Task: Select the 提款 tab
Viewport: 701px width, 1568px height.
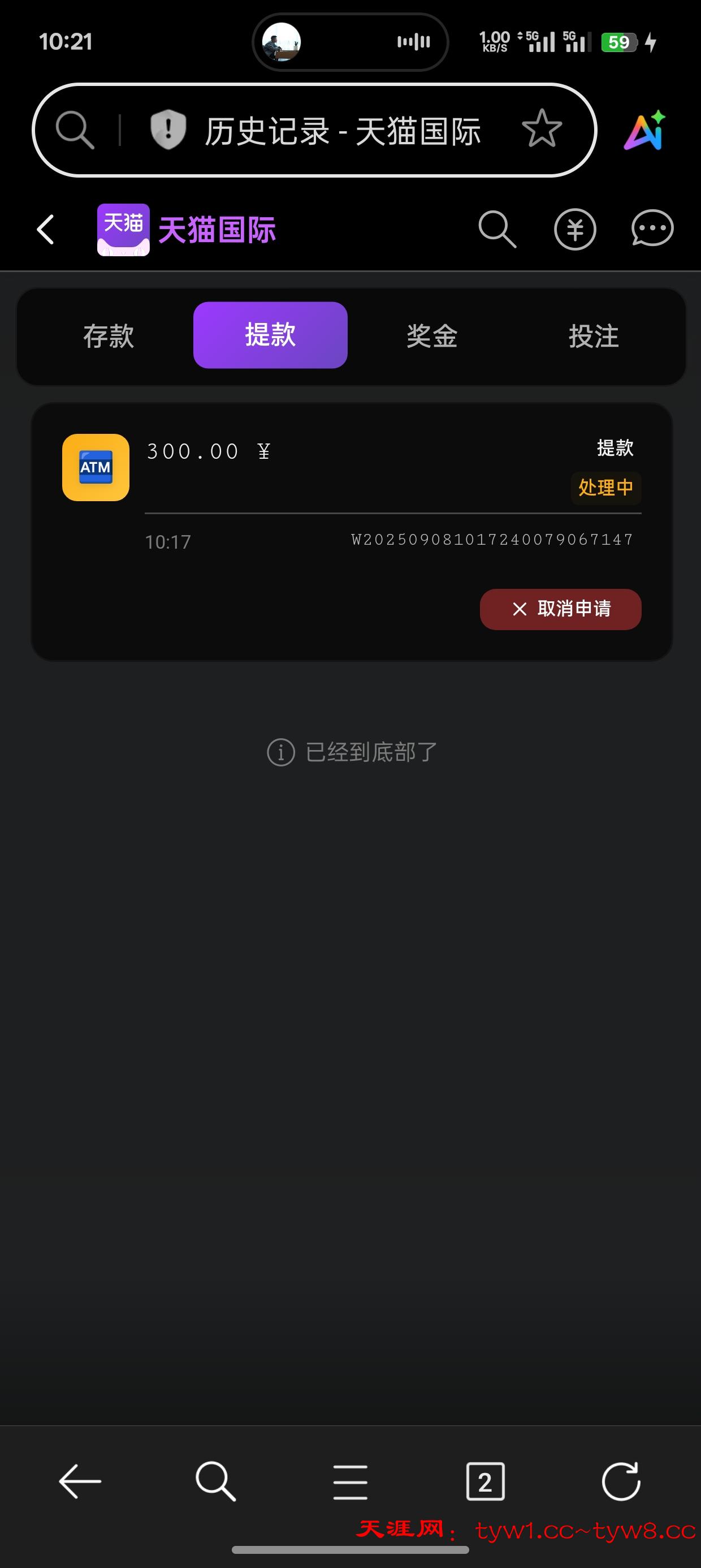Action: pyautogui.click(x=270, y=335)
